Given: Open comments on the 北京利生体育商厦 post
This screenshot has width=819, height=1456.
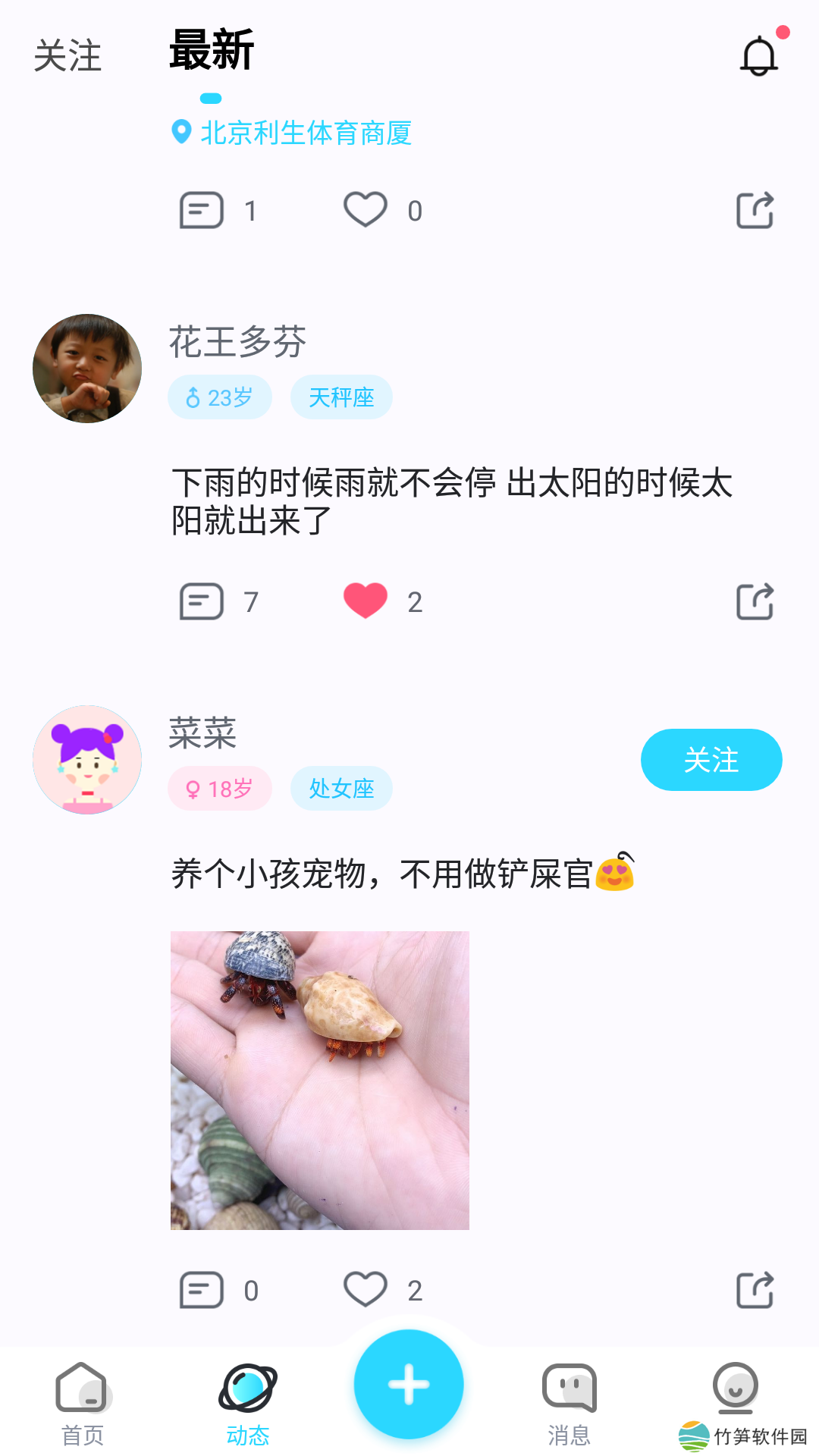Looking at the screenshot, I should pos(202,211).
